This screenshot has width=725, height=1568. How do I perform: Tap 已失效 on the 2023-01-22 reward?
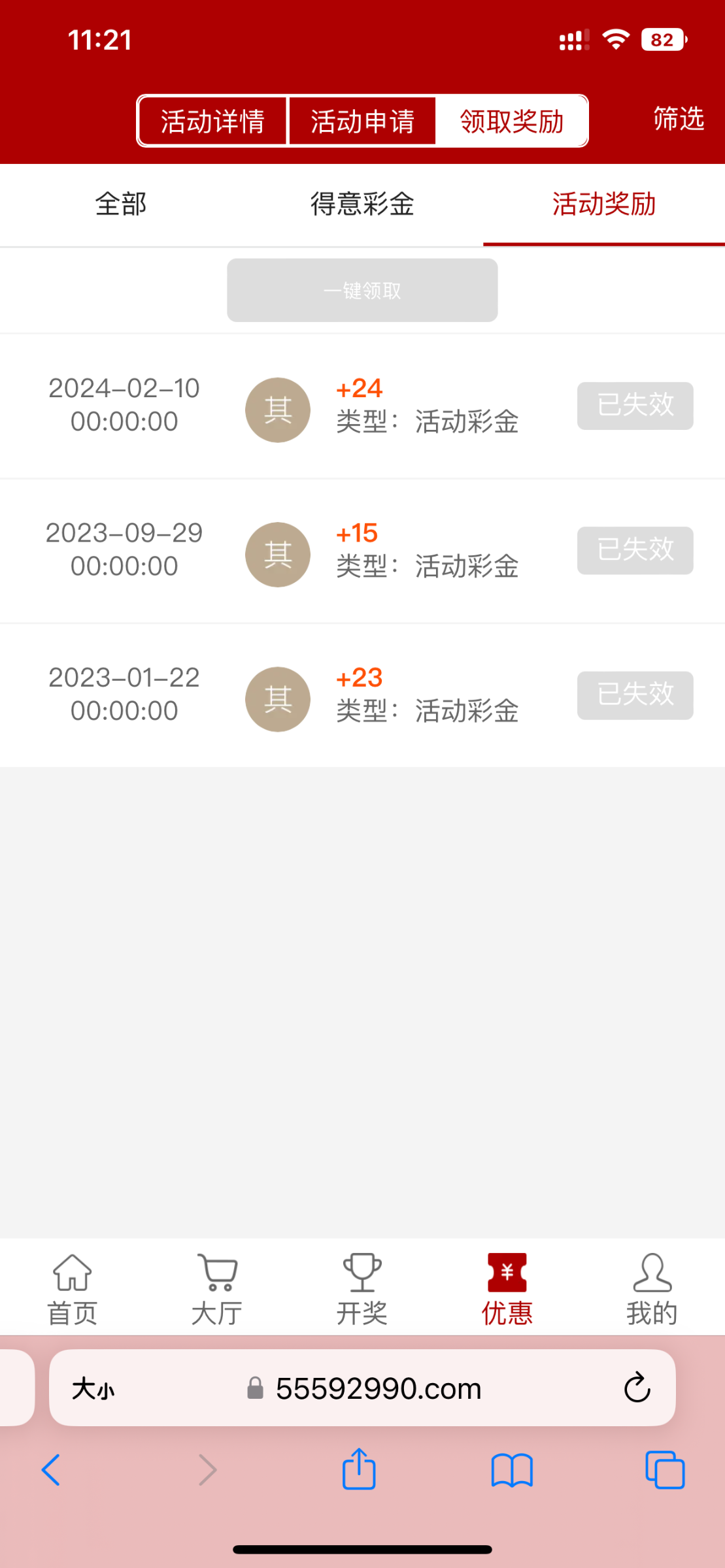635,695
